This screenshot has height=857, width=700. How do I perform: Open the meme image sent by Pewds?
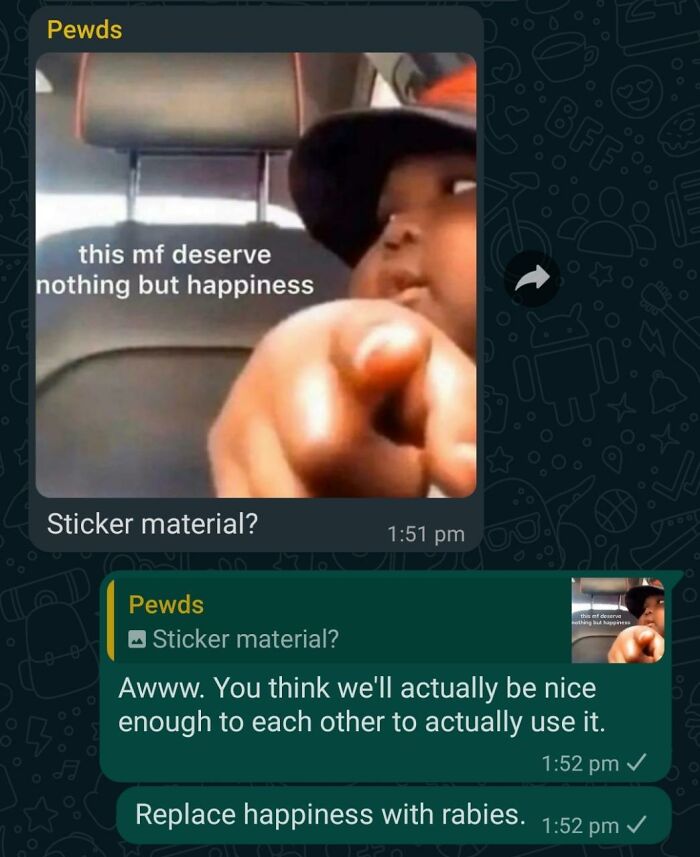256,275
